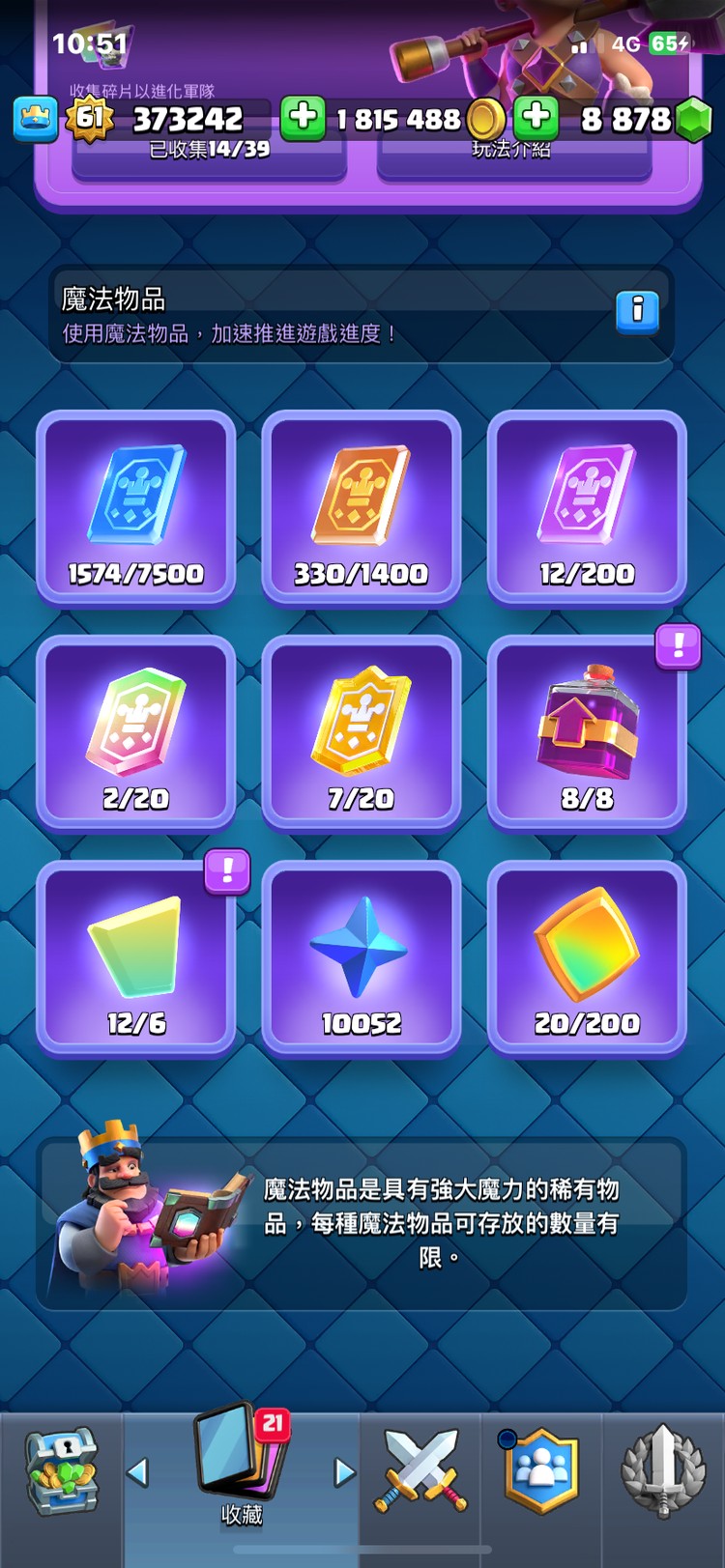
Task: Tap the right arrow beside 收藏
Action: 344,1472
